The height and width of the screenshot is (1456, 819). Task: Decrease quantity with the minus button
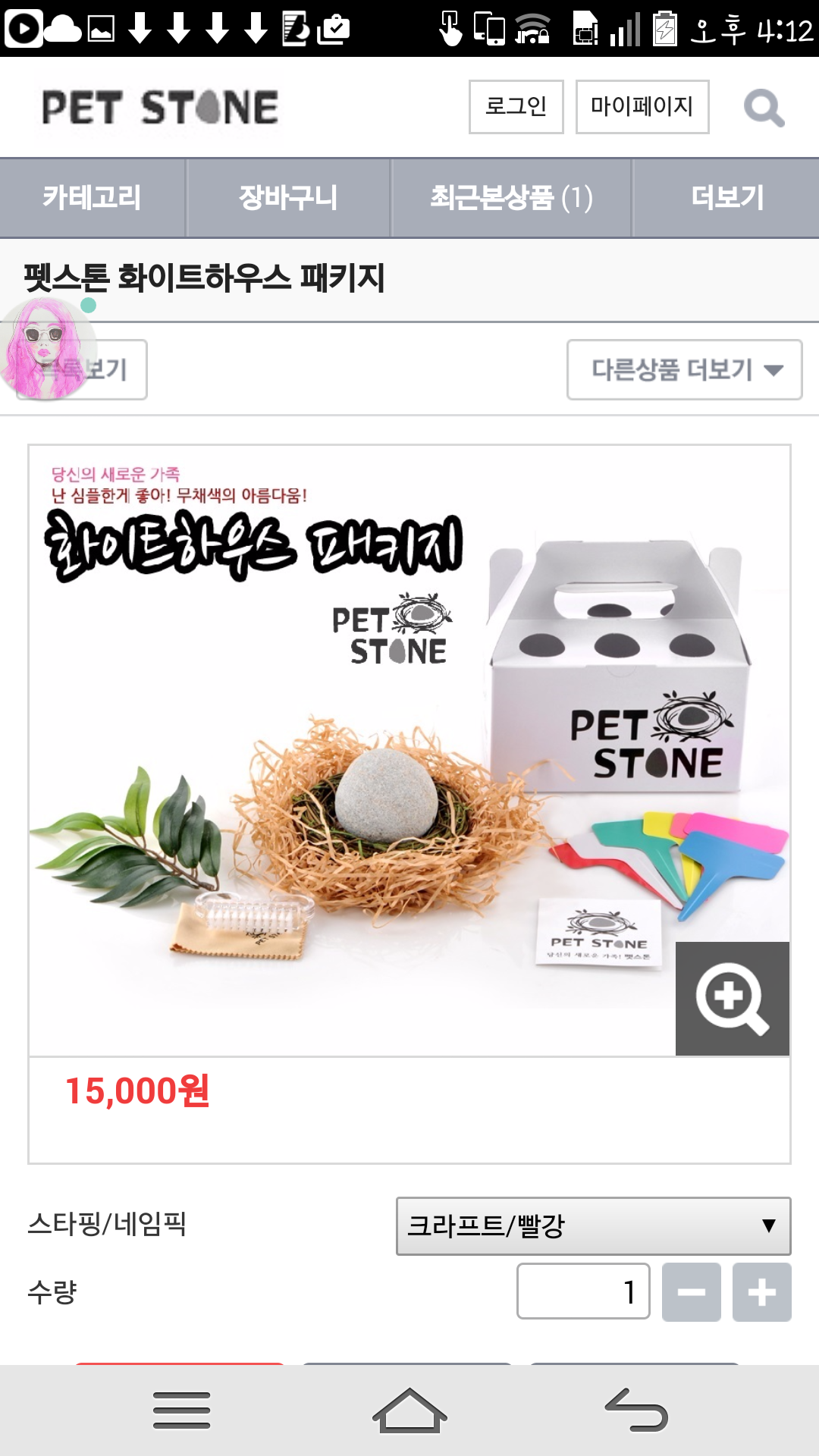692,1292
